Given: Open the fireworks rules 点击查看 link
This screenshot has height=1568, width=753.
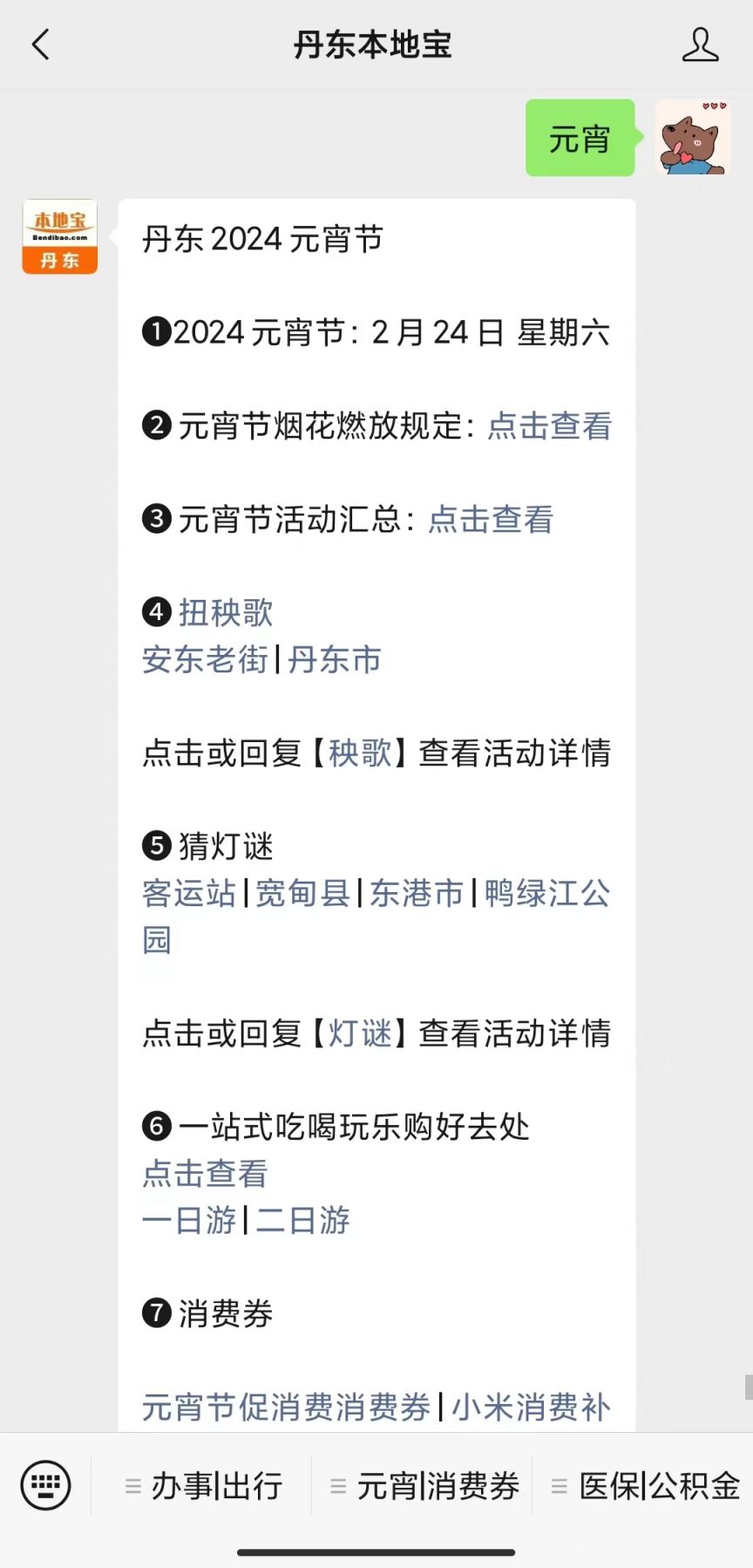Looking at the screenshot, I should tap(549, 426).
